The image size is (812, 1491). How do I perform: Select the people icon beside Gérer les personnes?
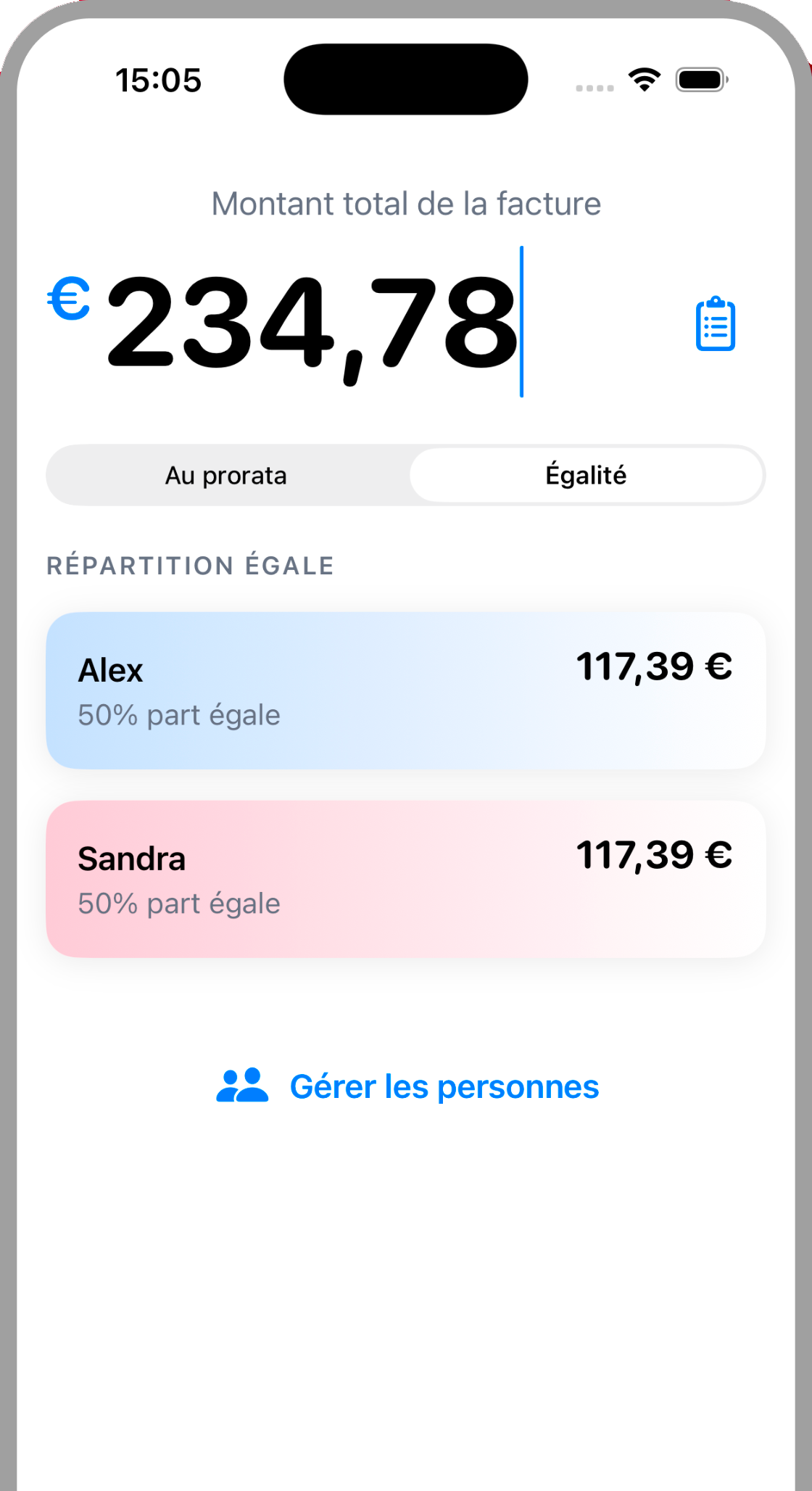[241, 1086]
